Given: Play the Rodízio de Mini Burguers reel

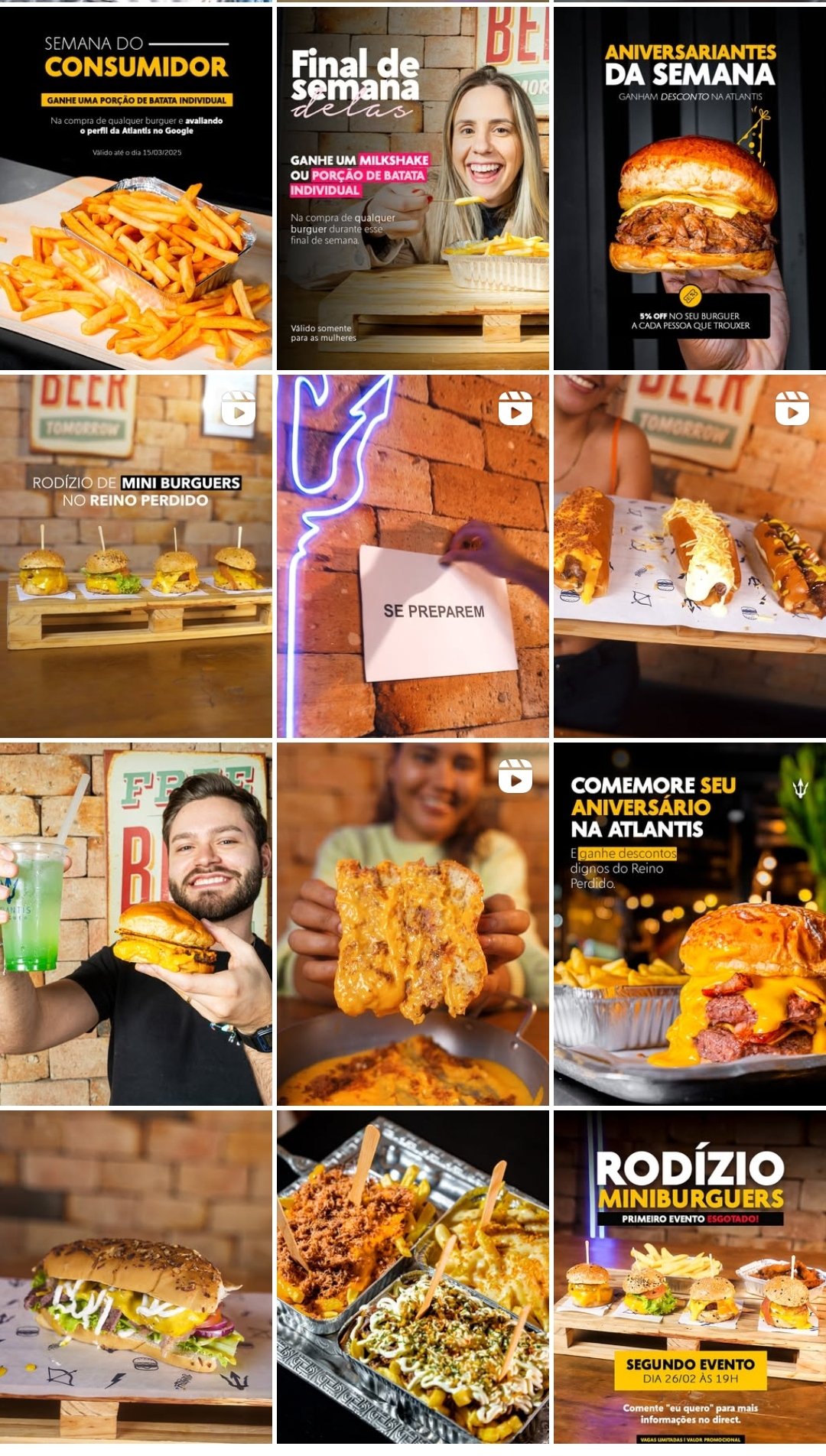Looking at the screenshot, I should click(x=135, y=556).
